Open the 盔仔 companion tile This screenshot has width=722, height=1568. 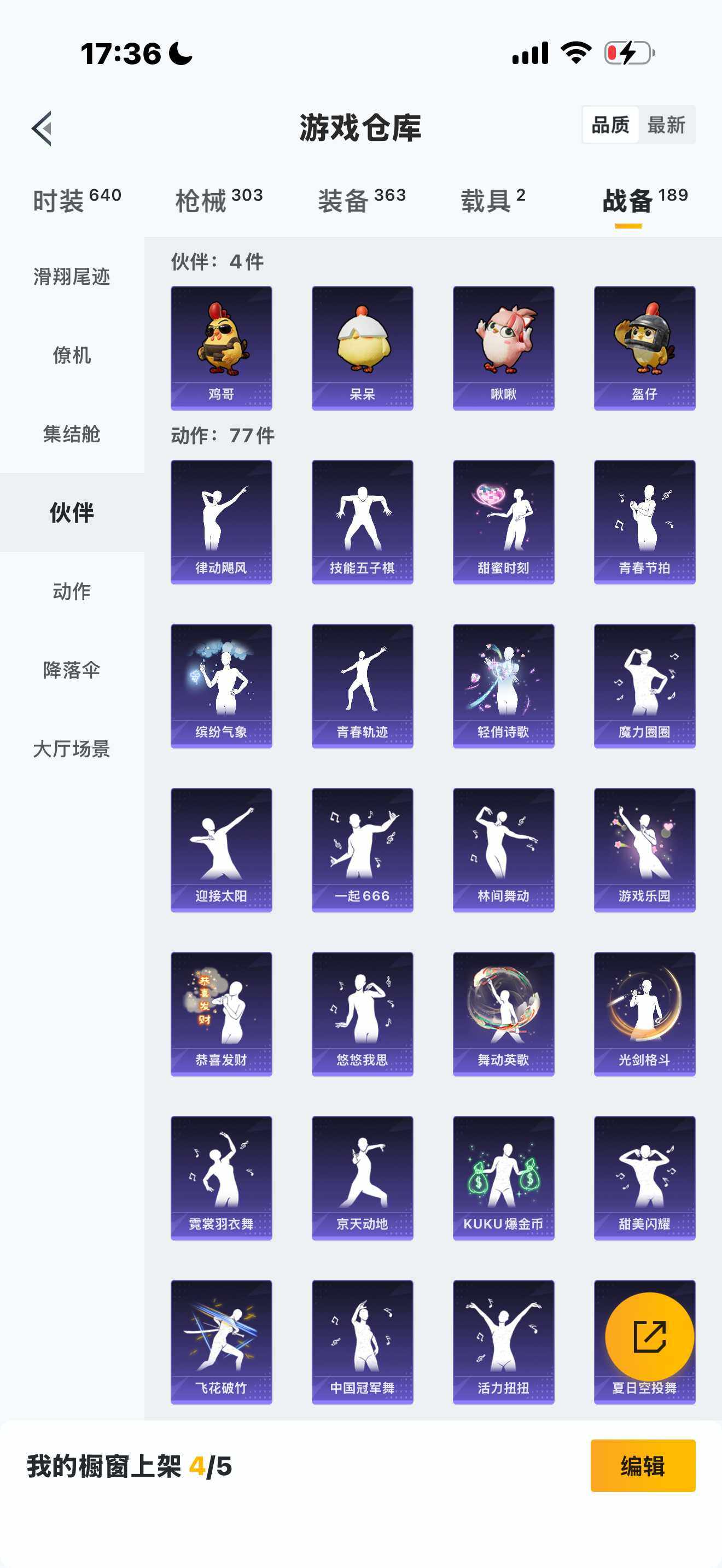[644, 348]
